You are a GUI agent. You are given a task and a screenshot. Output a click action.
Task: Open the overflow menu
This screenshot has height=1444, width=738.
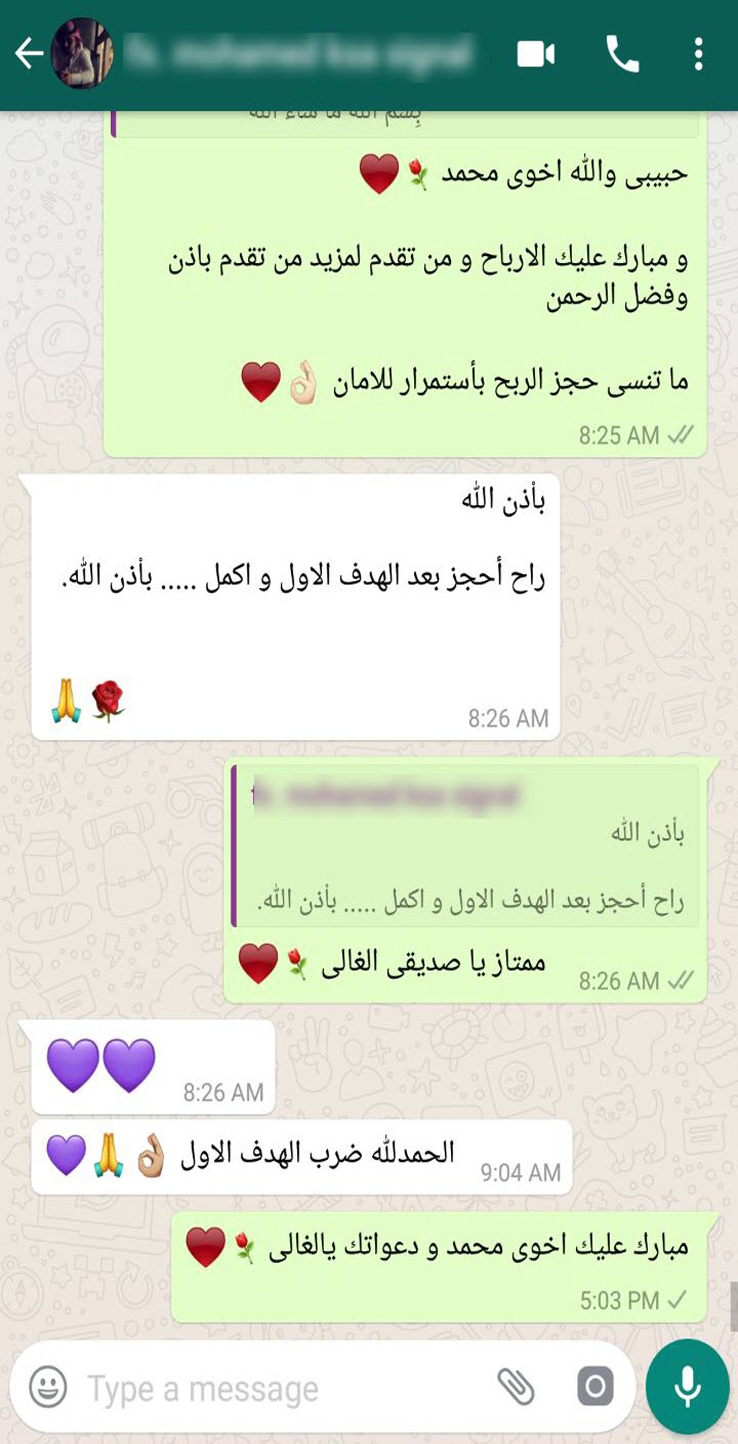(x=698, y=54)
